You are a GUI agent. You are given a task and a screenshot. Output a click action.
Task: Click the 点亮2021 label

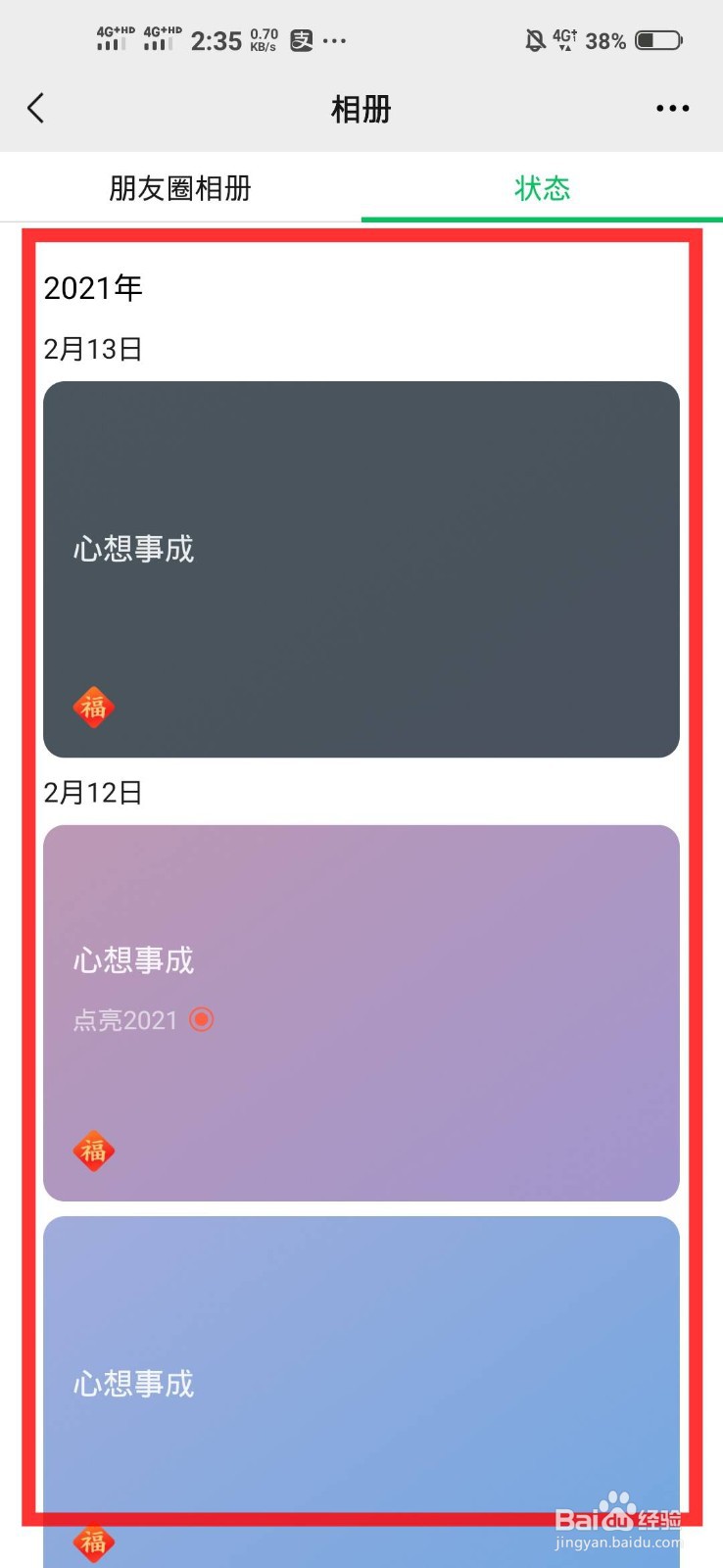(124, 1019)
